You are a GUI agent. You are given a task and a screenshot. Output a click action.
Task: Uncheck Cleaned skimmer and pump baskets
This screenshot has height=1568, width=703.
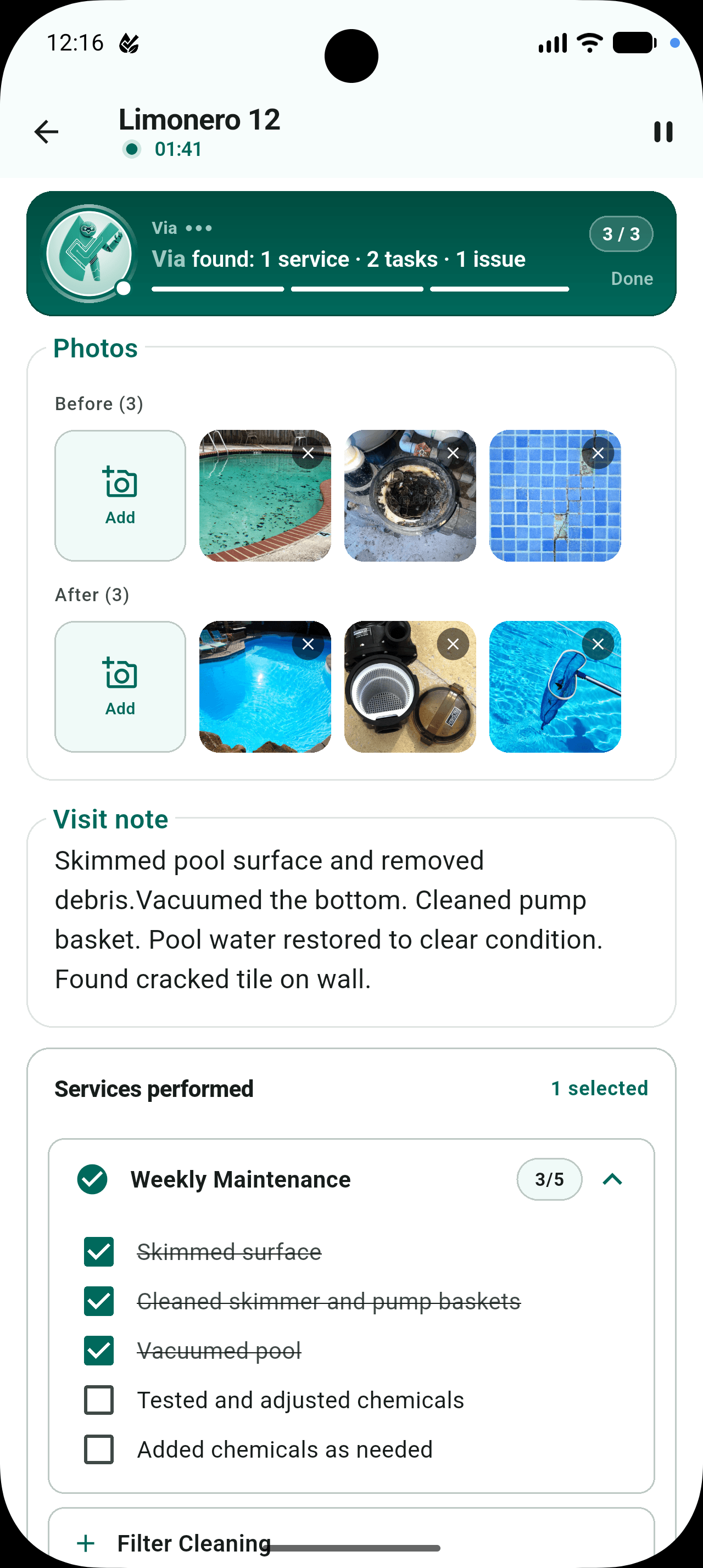(x=99, y=1301)
